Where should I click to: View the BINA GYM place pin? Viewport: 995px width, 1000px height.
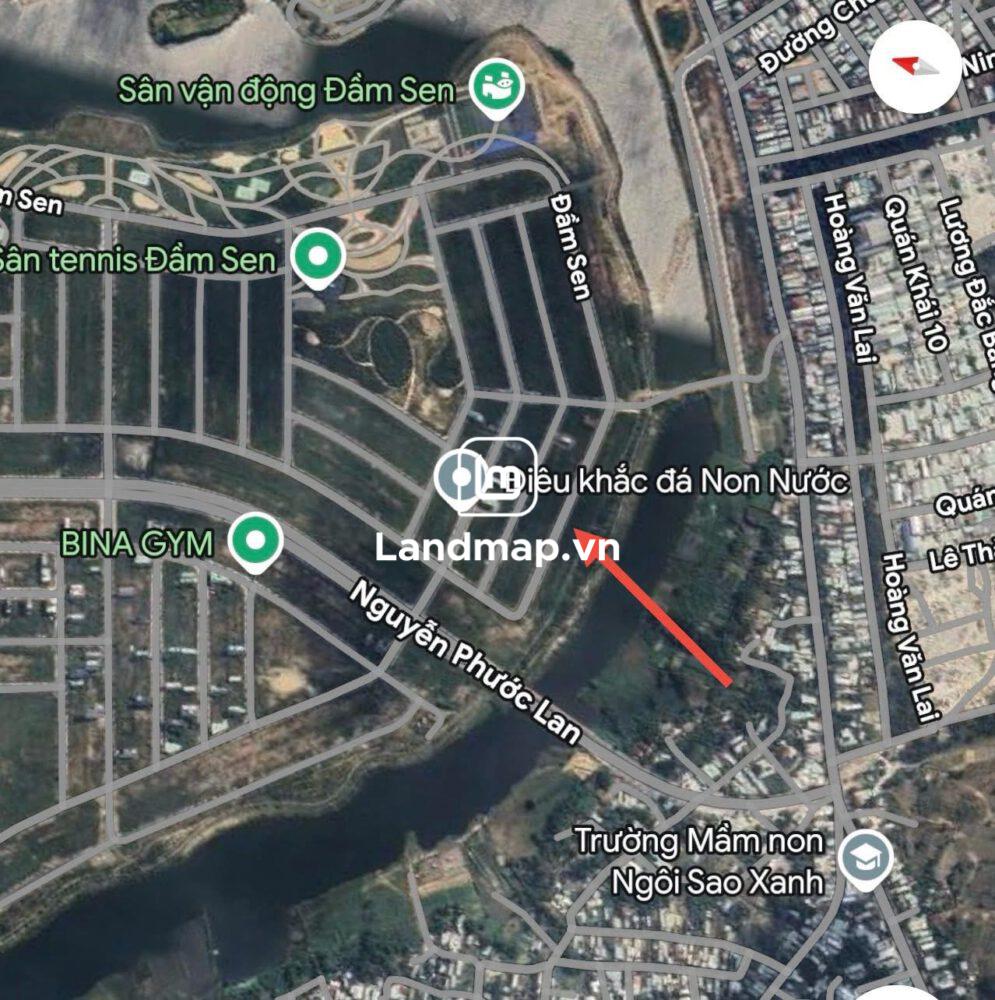pyautogui.click(x=255, y=541)
